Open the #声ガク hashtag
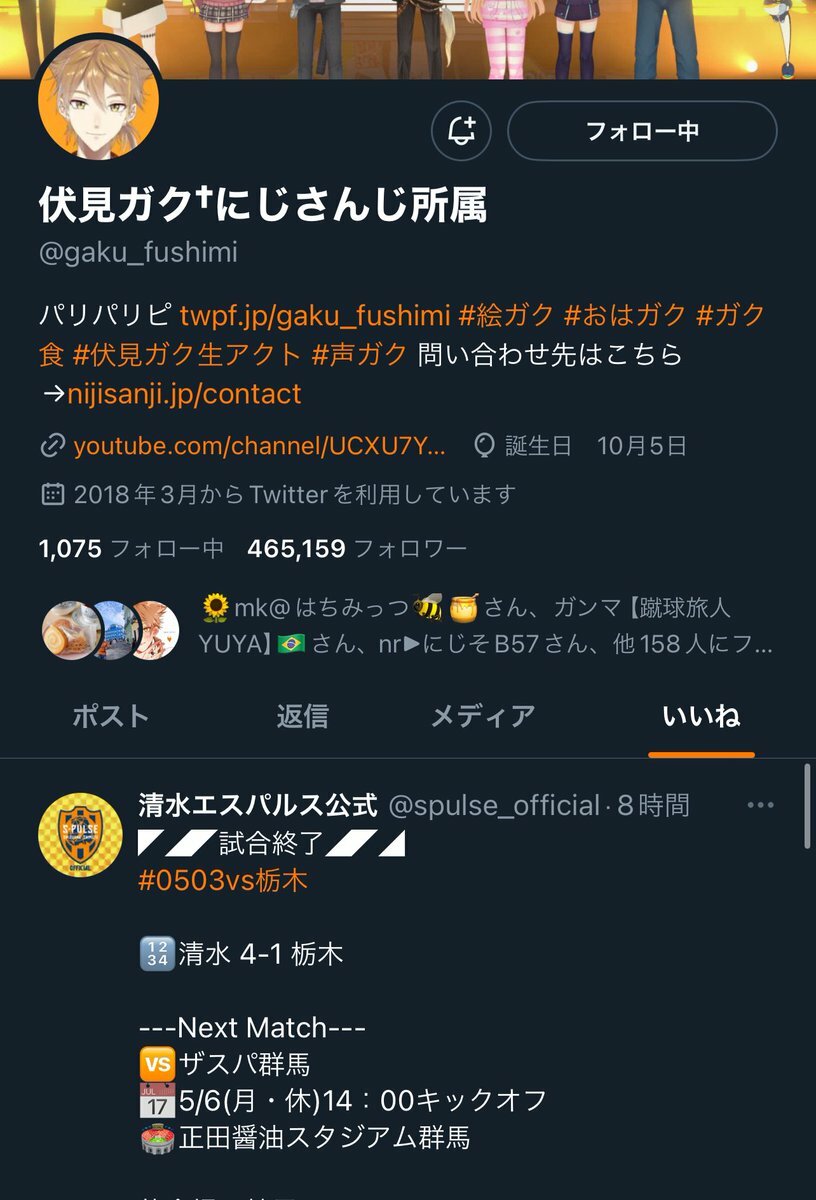This screenshot has width=816, height=1200. click(x=360, y=354)
